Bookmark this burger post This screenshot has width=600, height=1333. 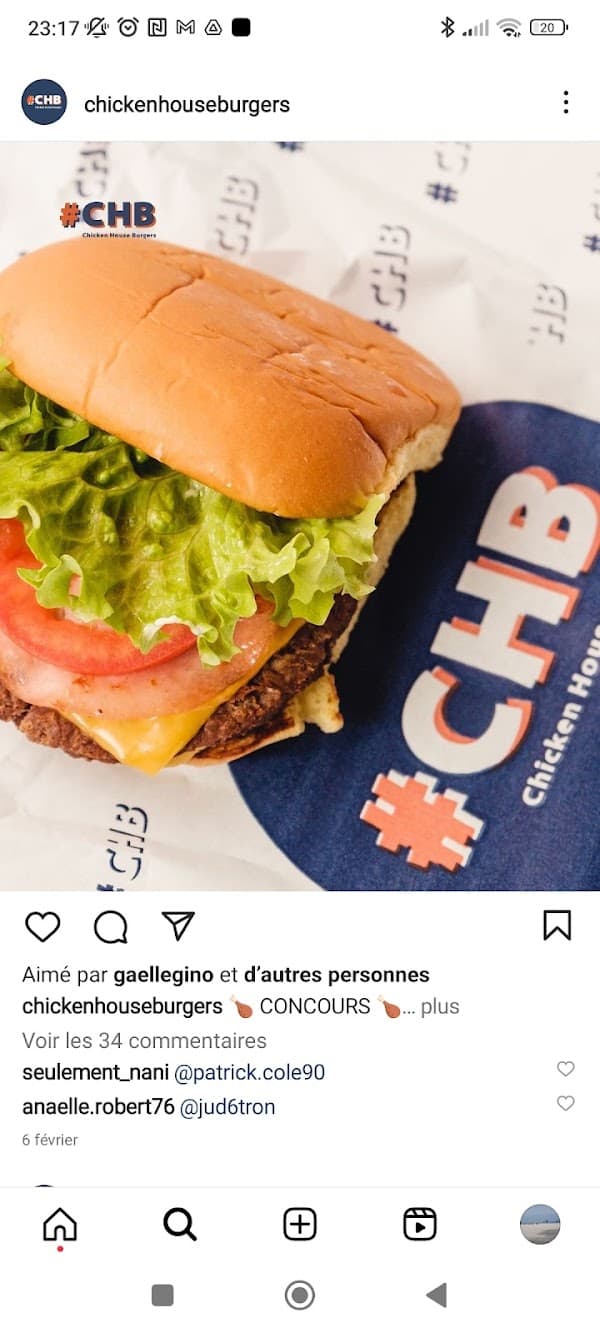(557, 925)
